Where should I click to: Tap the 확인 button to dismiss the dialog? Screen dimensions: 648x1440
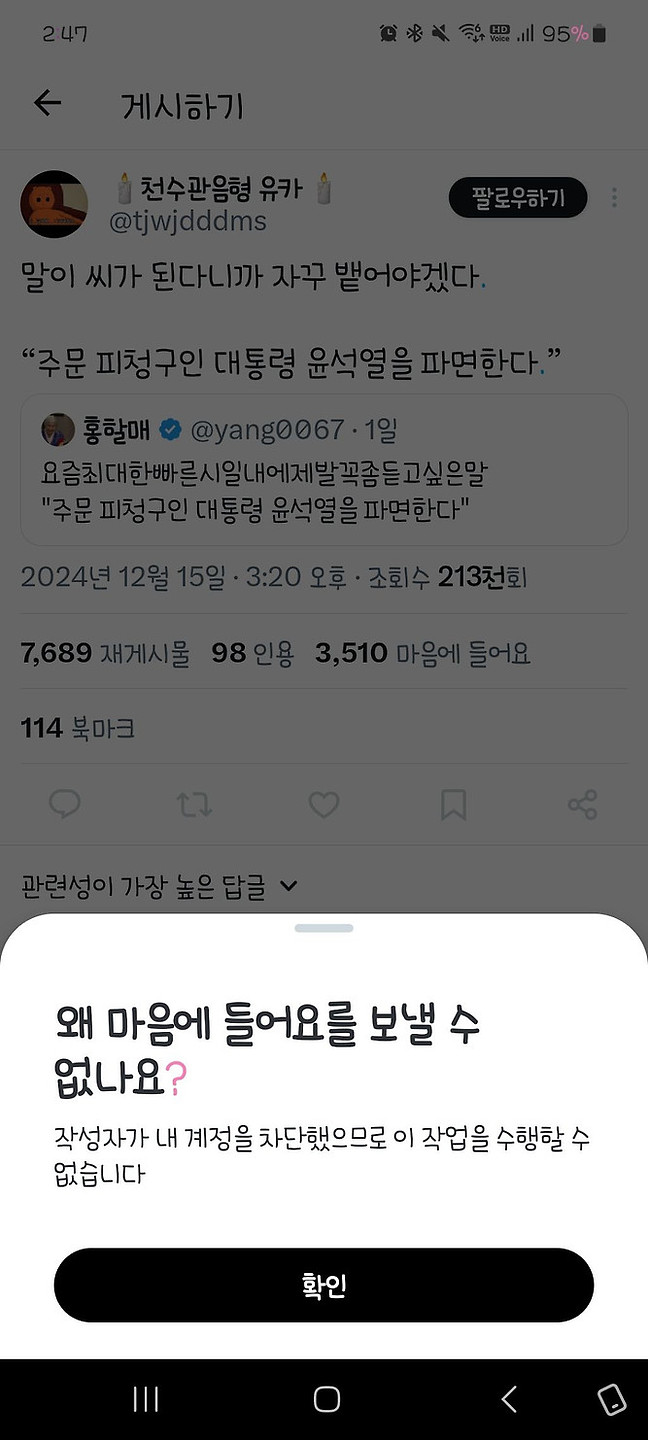pyautogui.click(x=323, y=1285)
